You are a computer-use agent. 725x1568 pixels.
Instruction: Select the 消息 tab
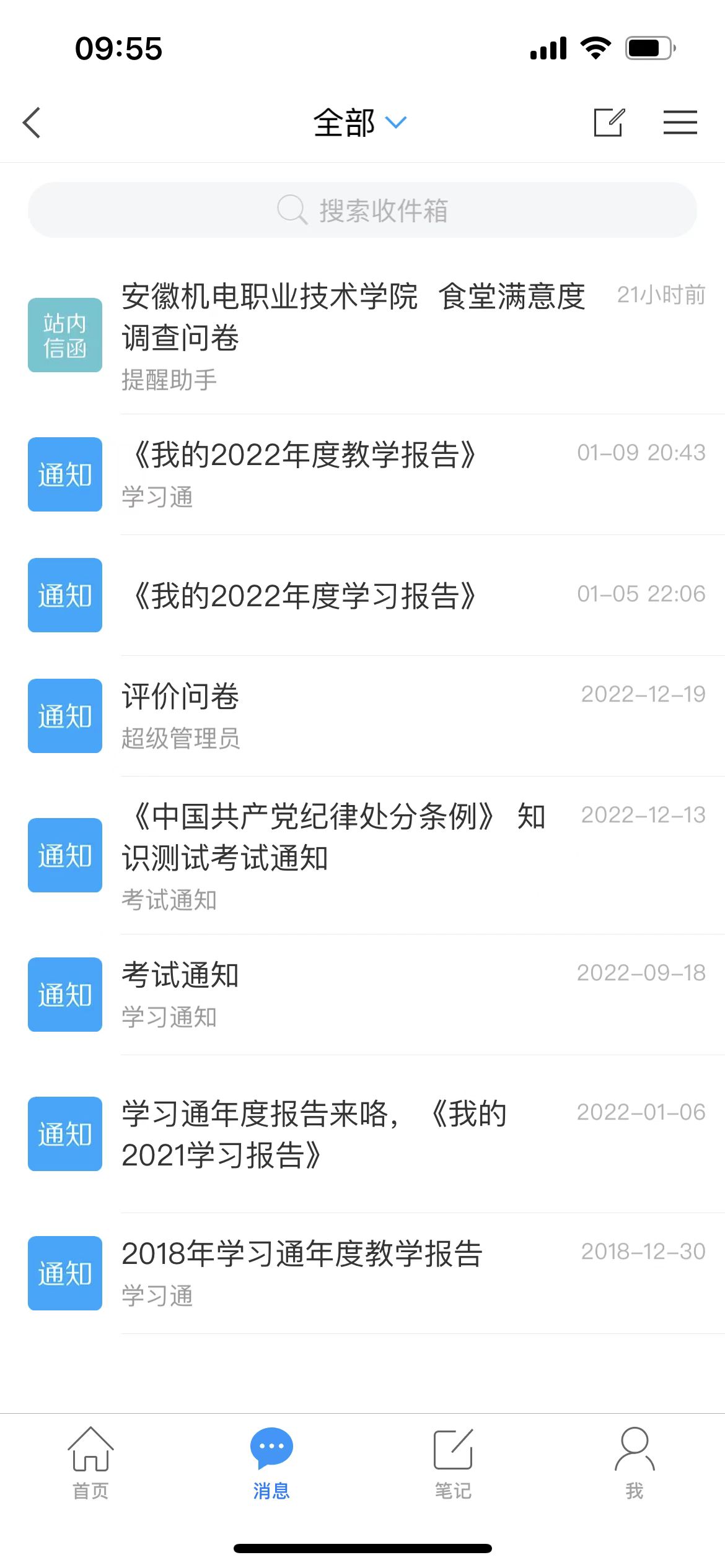pos(271,1463)
